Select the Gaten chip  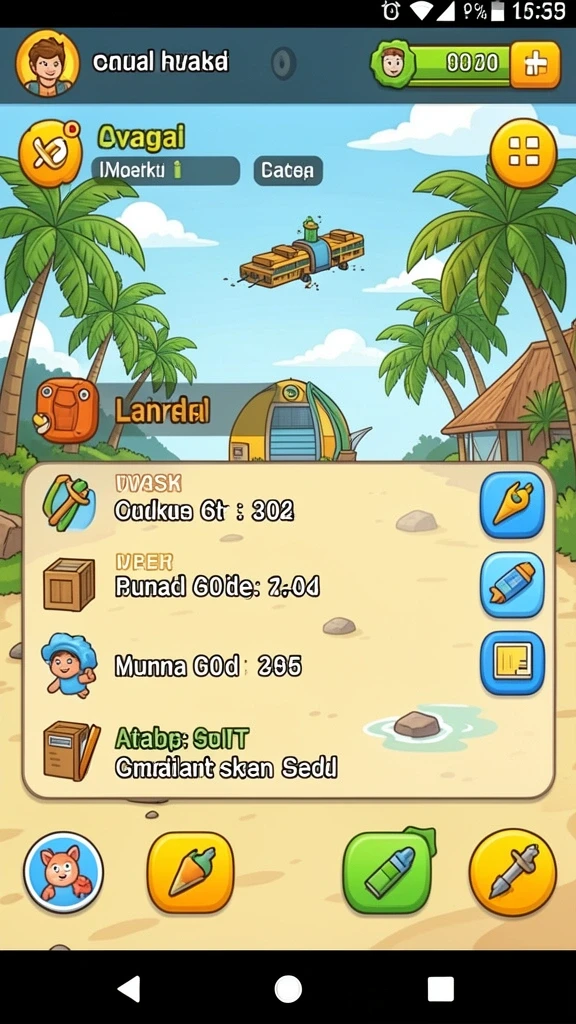(287, 171)
